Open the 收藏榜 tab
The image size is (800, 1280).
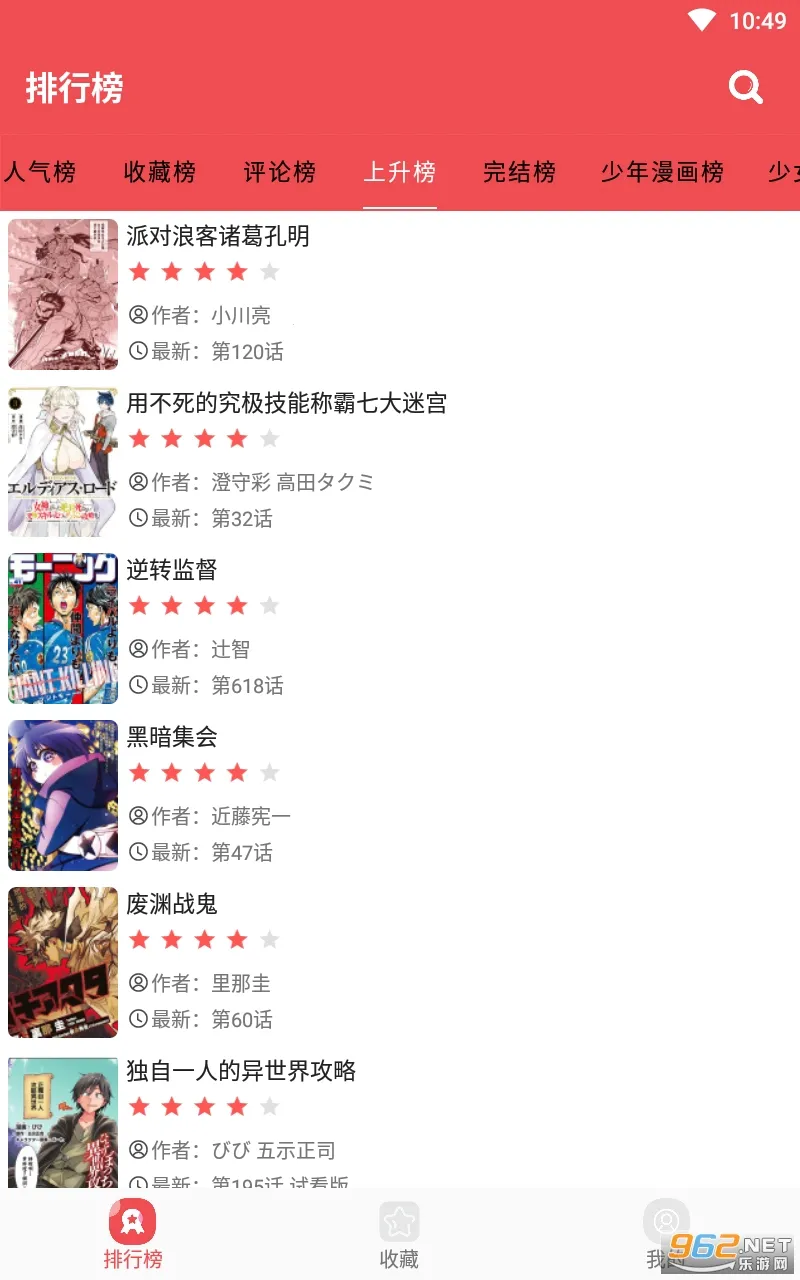pyautogui.click(x=160, y=172)
